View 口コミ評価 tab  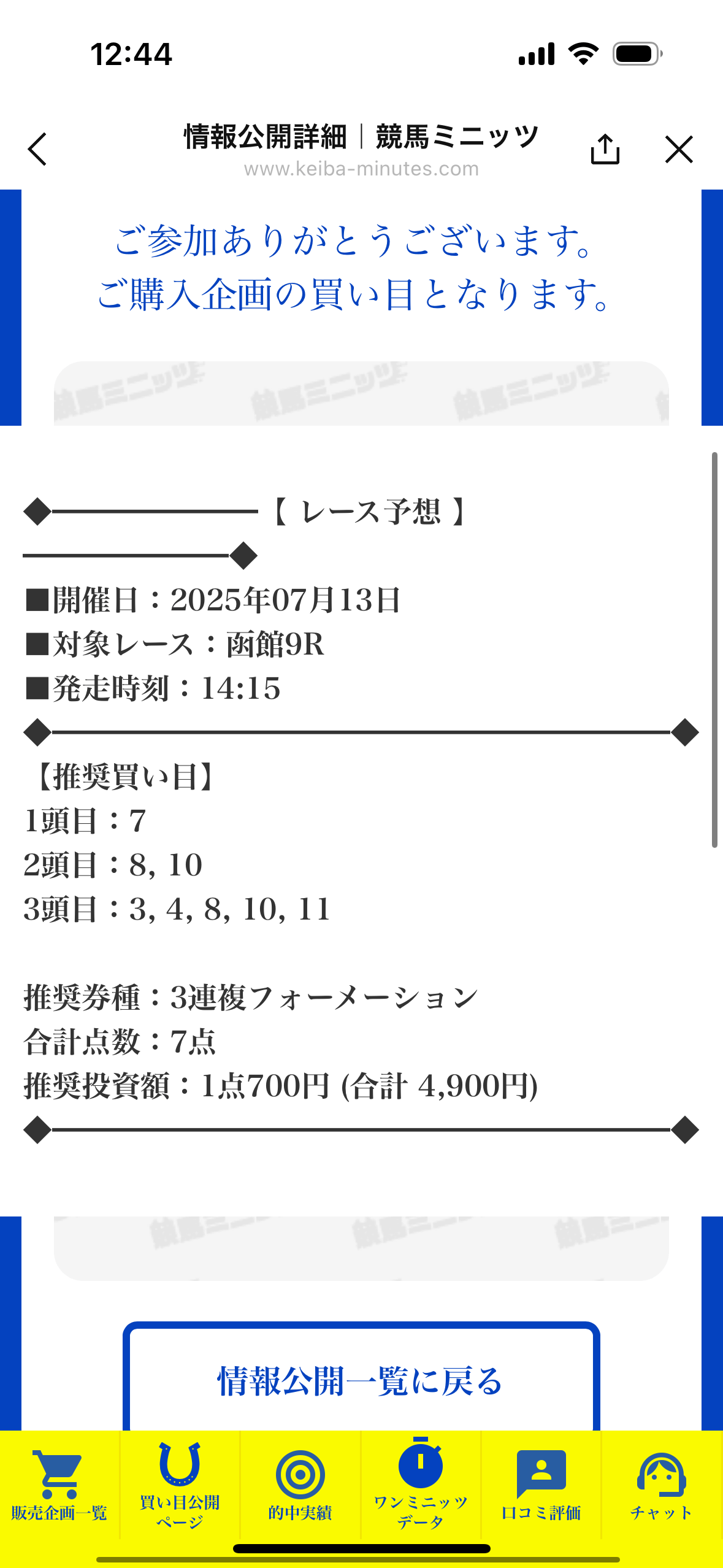point(541,1485)
